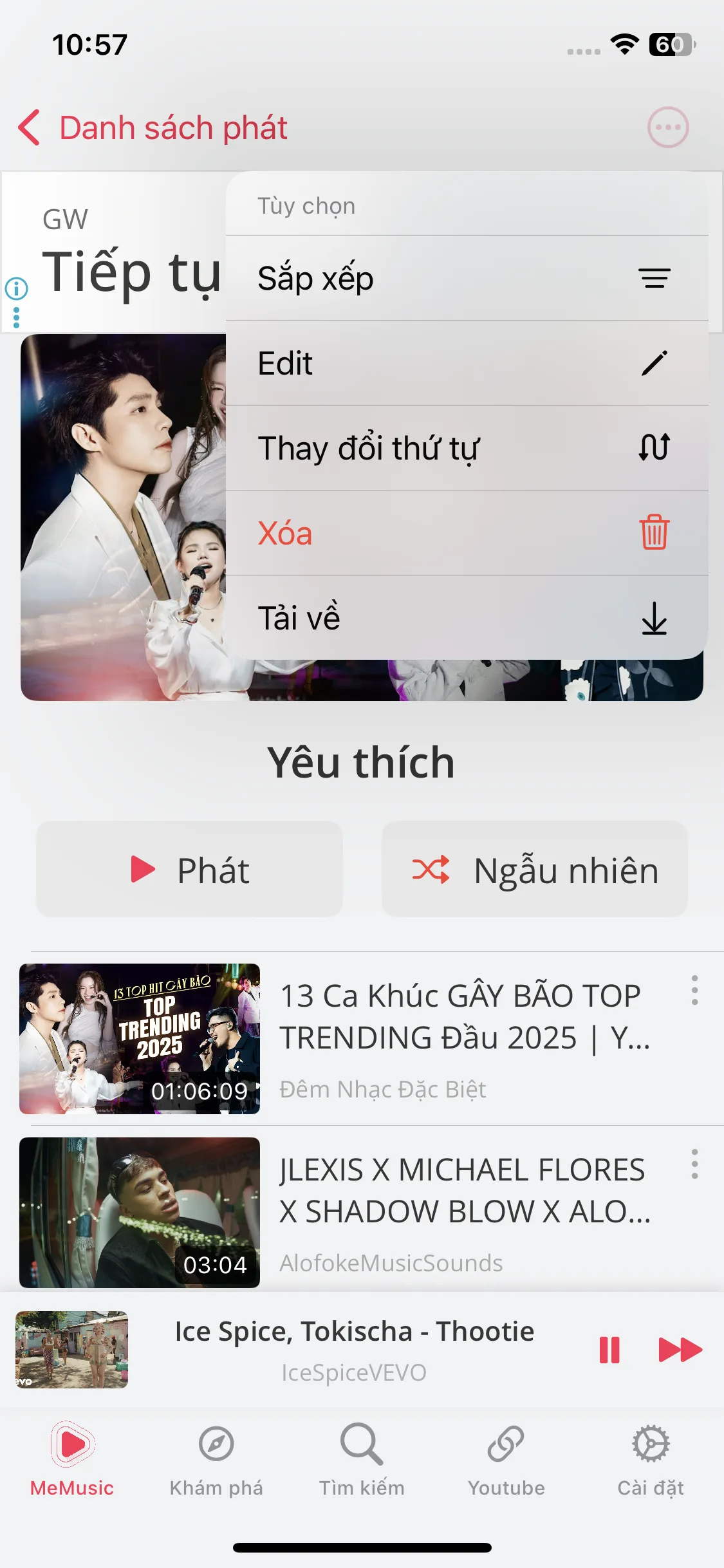The image size is (724, 1568).
Task: Shuffle playlist with Ngẫu nhiên
Action: click(534, 870)
